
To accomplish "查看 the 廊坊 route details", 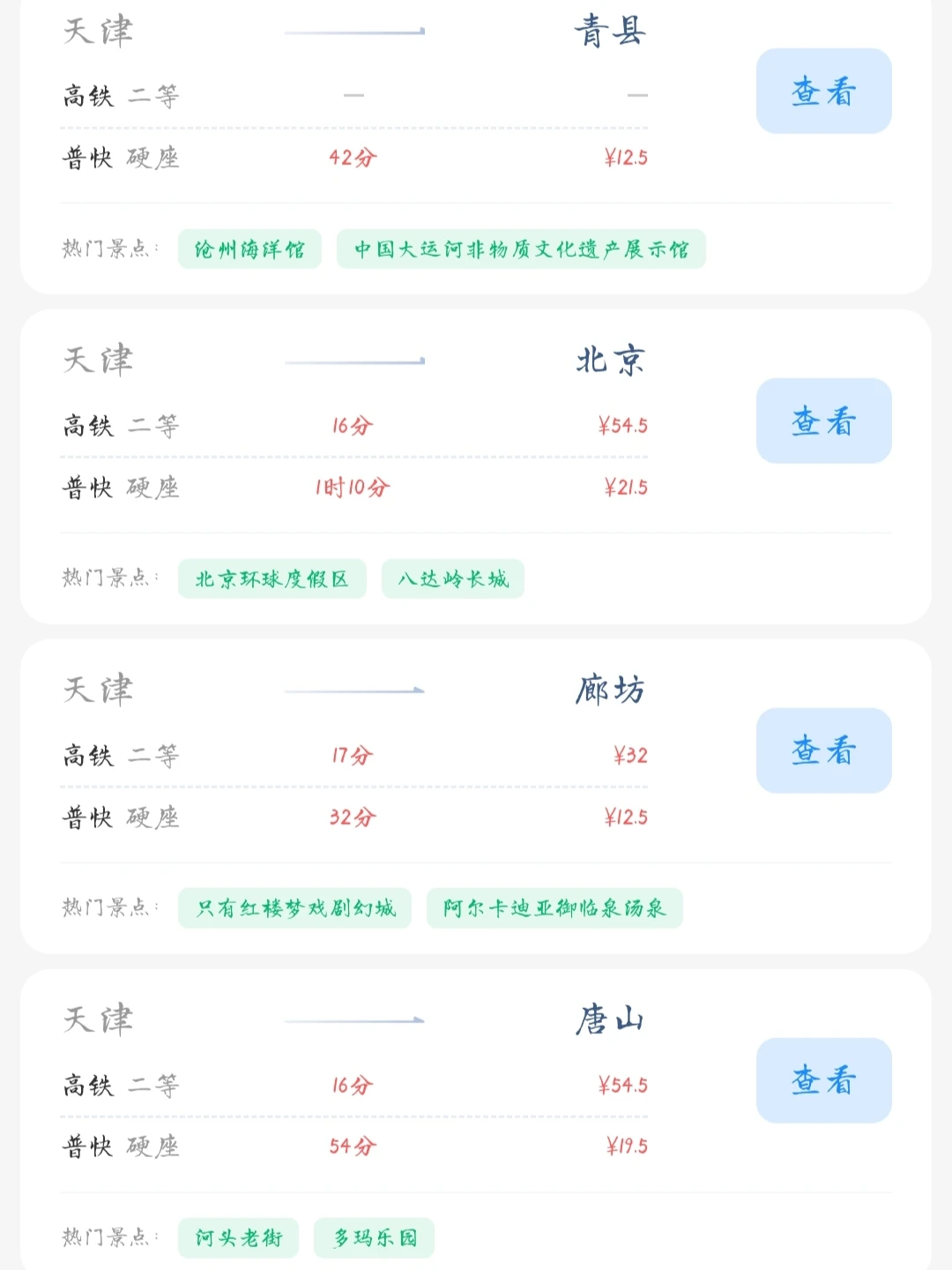I will pos(823,751).
